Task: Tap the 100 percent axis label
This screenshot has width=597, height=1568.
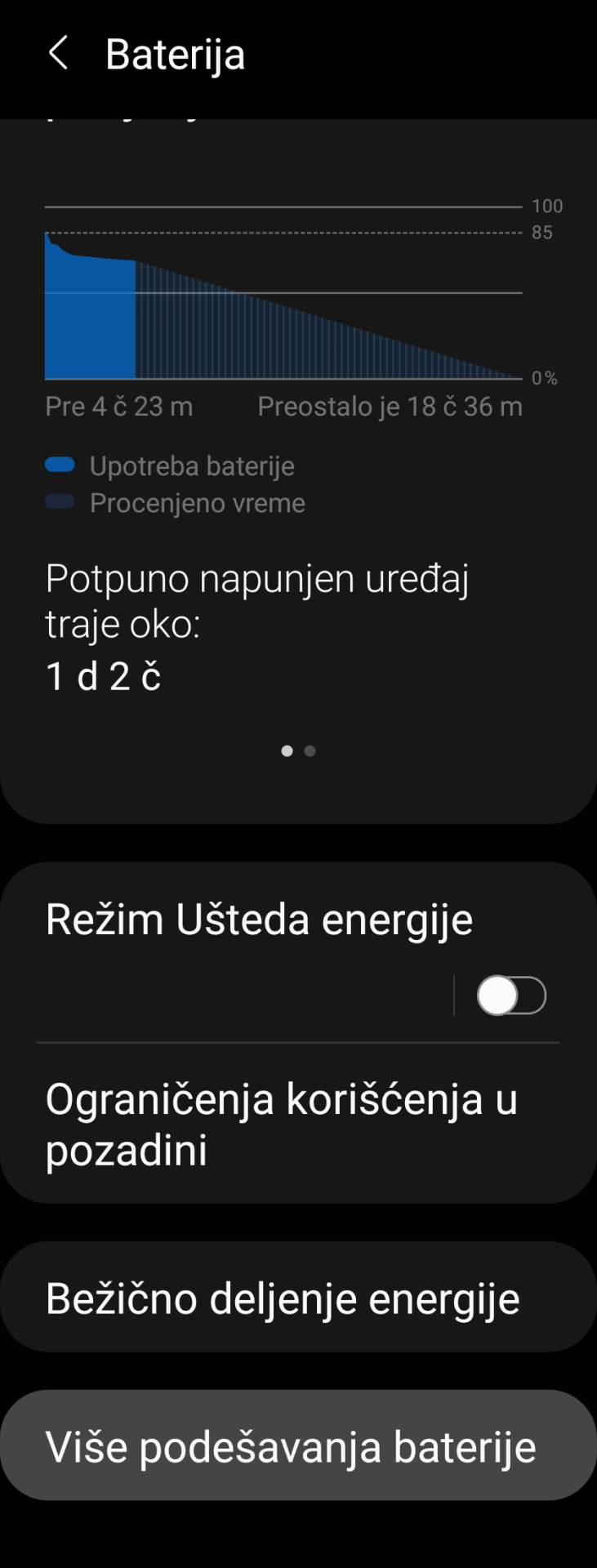Action: (x=547, y=207)
